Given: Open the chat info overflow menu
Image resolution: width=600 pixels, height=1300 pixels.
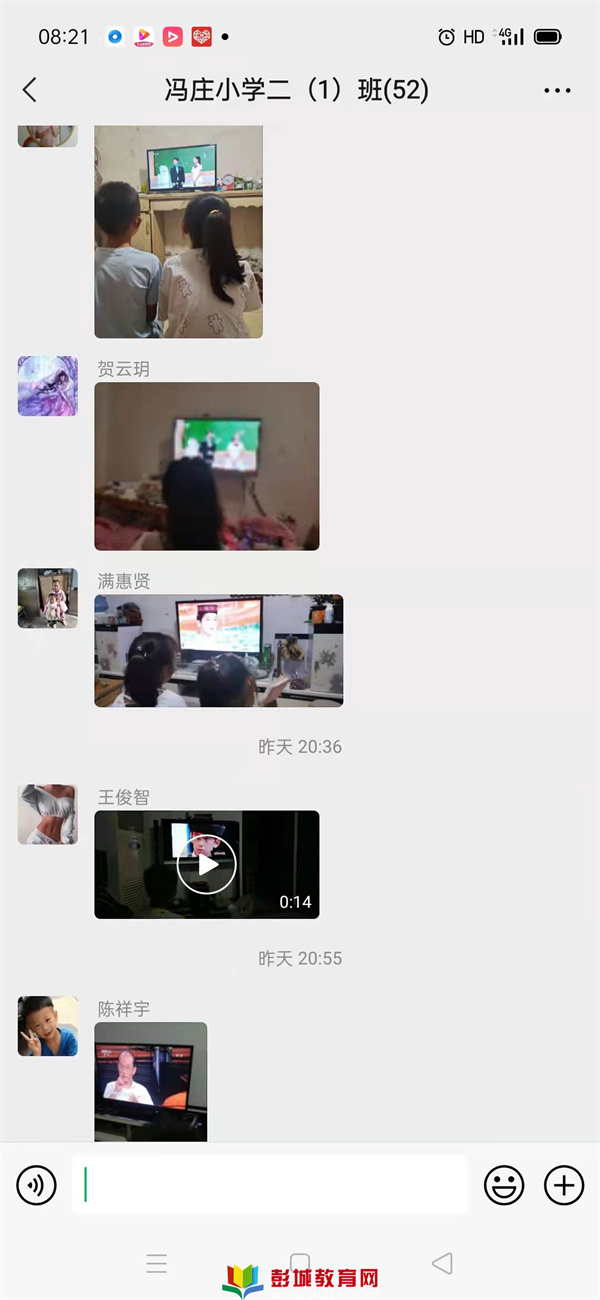Looking at the screenshot, I should (x=557, y=90).
